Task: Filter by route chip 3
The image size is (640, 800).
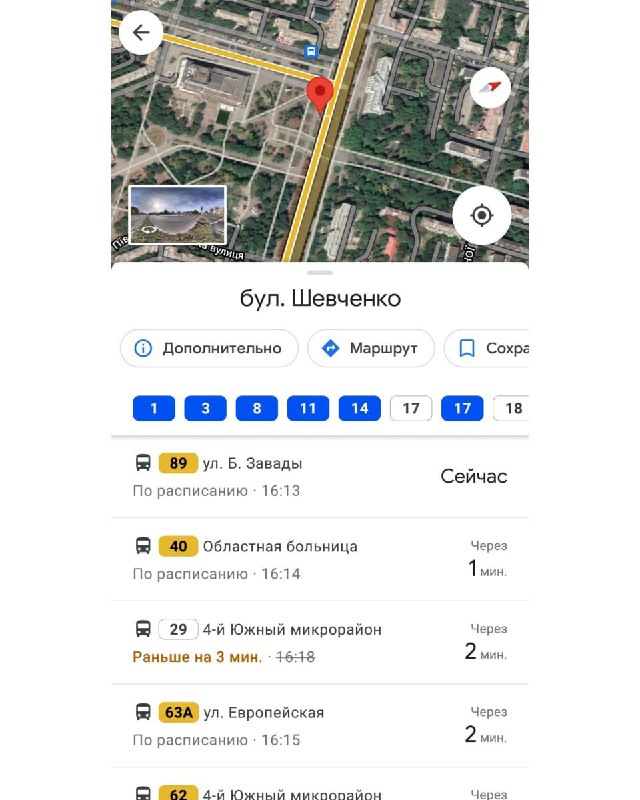Action: coord(205,408)
